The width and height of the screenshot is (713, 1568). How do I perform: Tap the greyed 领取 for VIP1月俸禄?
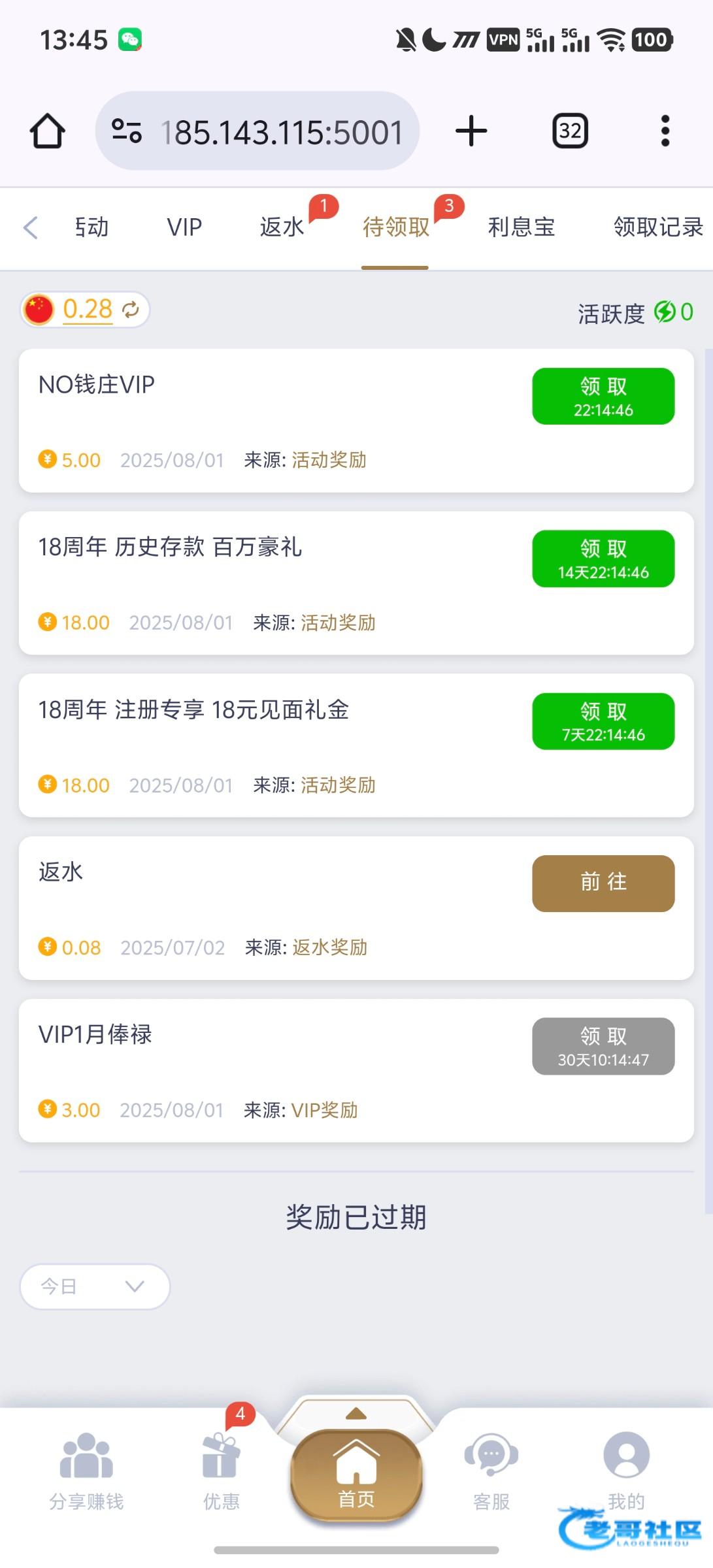pos(603,1046)
